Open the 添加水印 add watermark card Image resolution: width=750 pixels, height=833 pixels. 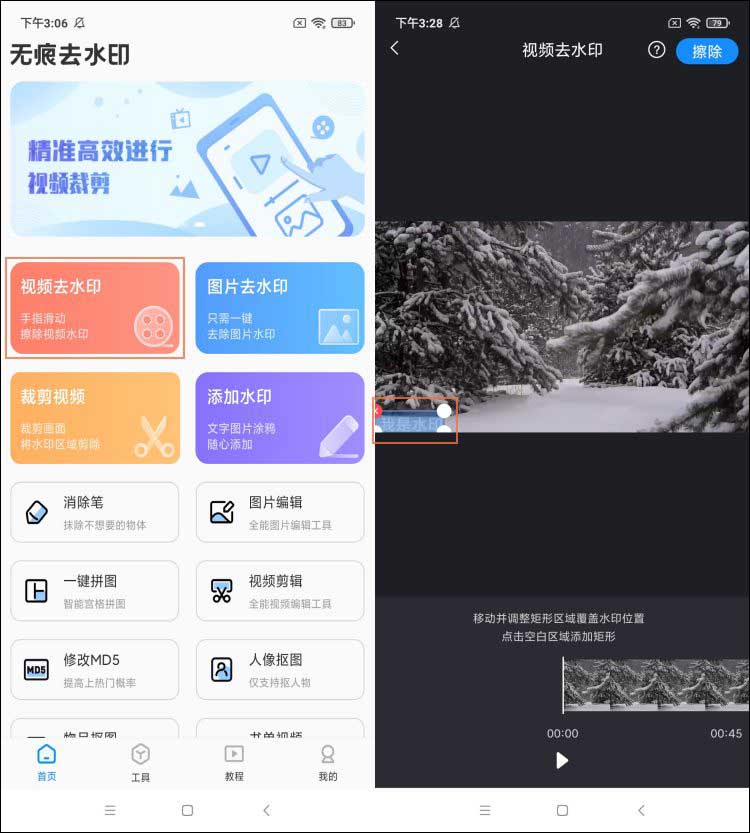[x=279, y=418]
